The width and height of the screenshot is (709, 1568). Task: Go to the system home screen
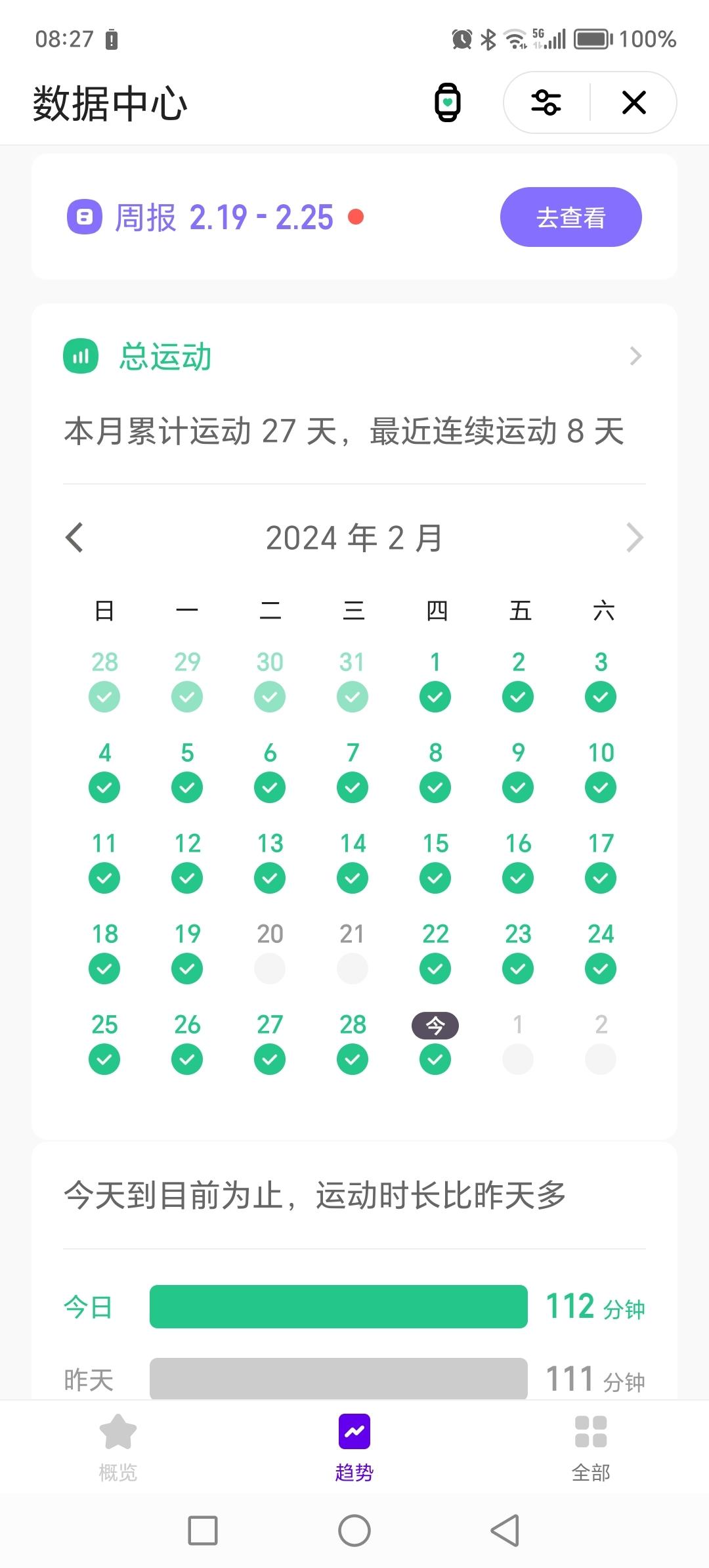[x=354, y=1531]
